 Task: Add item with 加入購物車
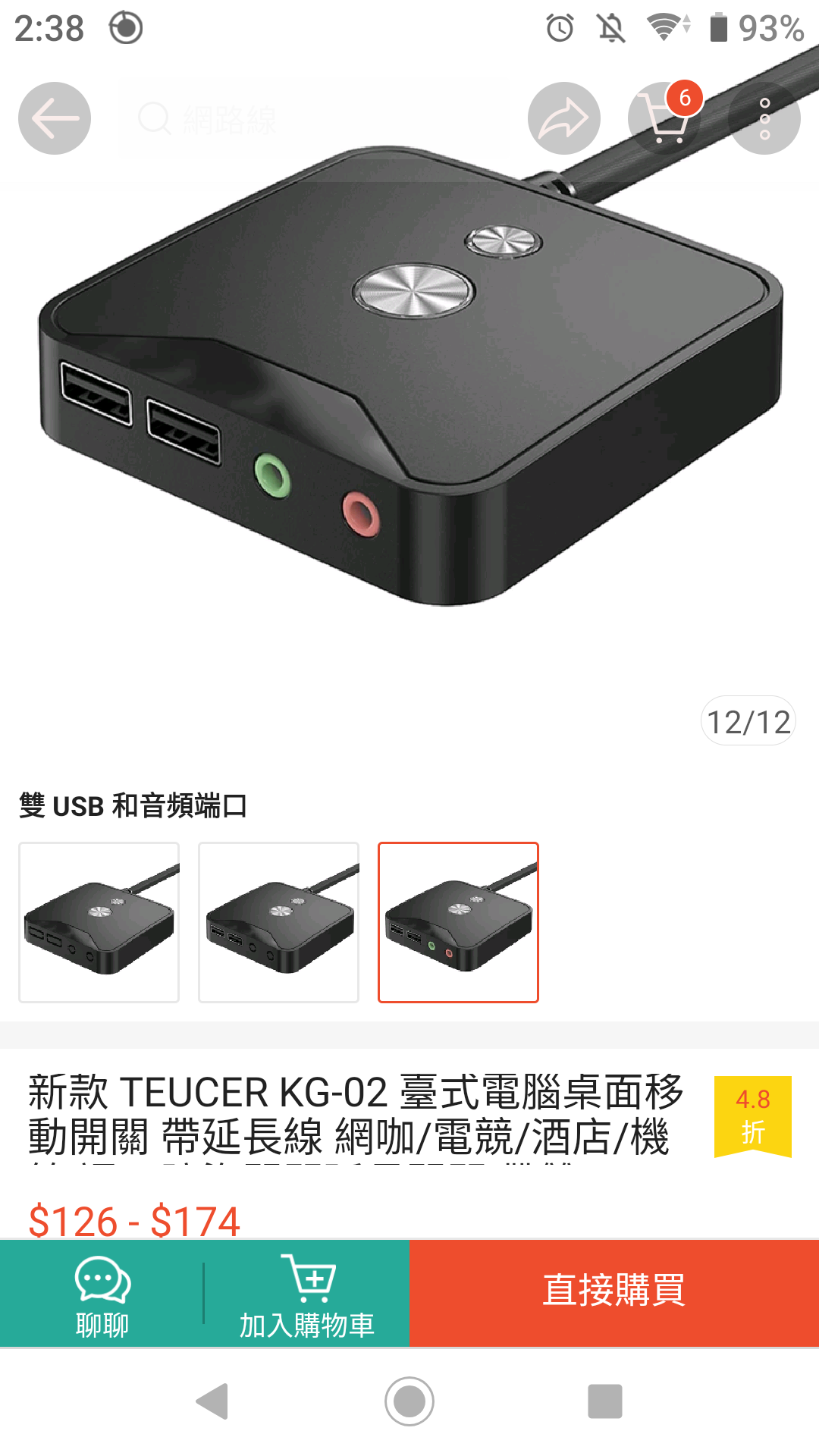(307, 1294)
